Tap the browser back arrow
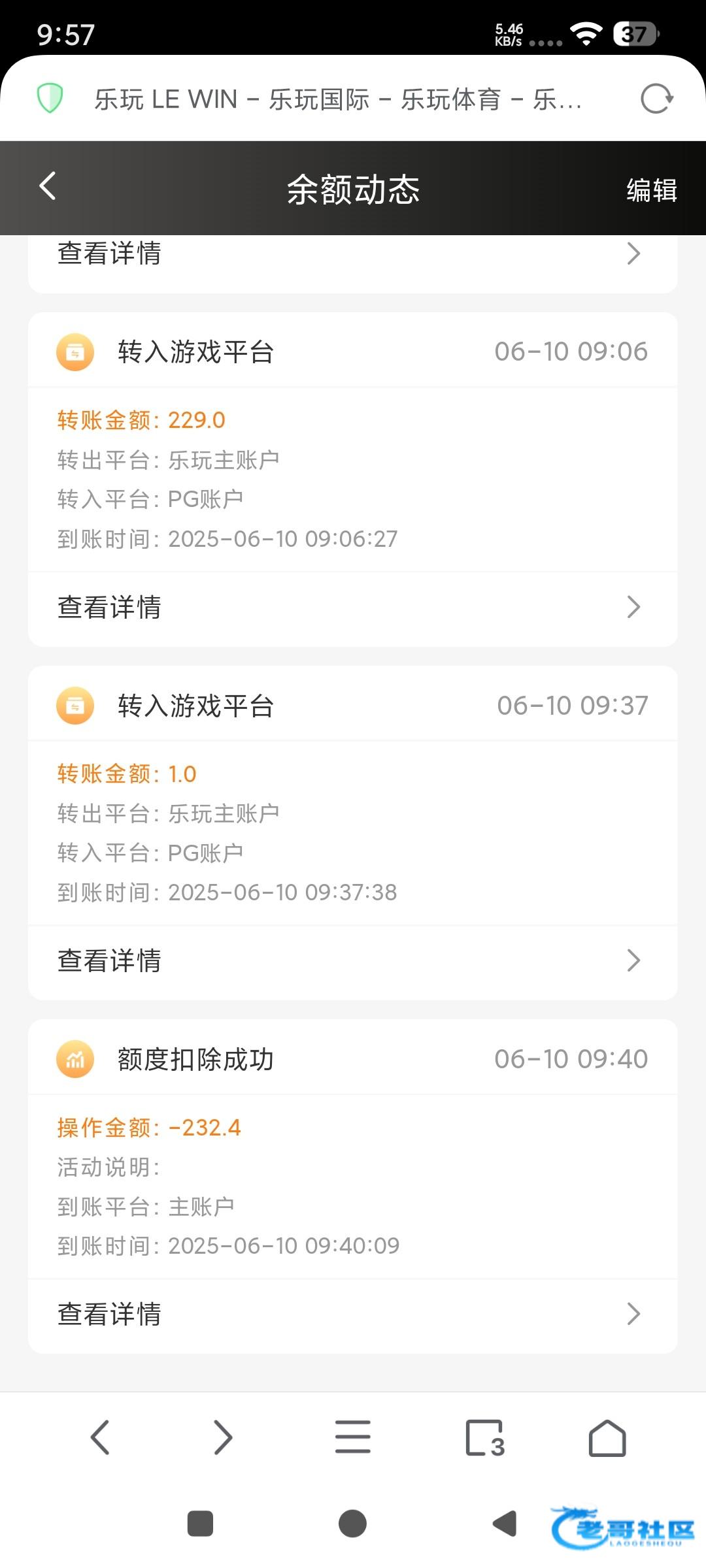The height and width of the screenshot is (1568, 706). pyautogui.click(x=100, y=1438)
